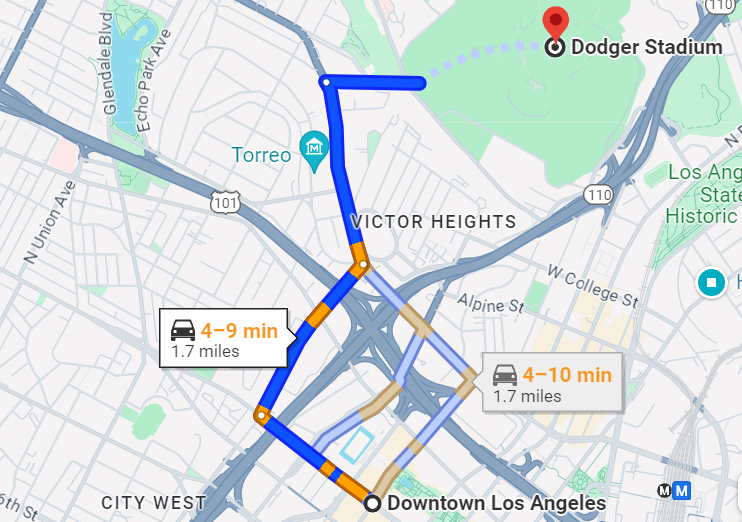Tap the Downtown Los Angeles starting point
Viewport: 742px width, 522px height.
point(373,503)
